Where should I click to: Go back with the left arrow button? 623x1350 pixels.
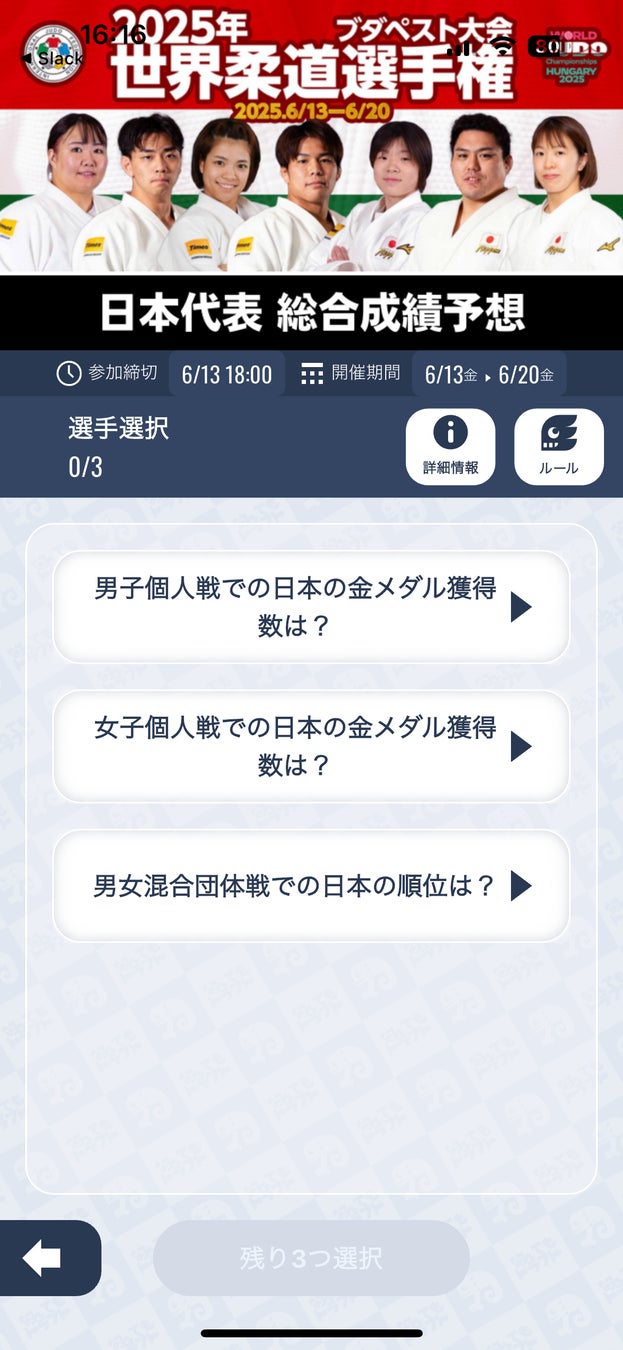pyautogui.click(x=46, y=1258)
